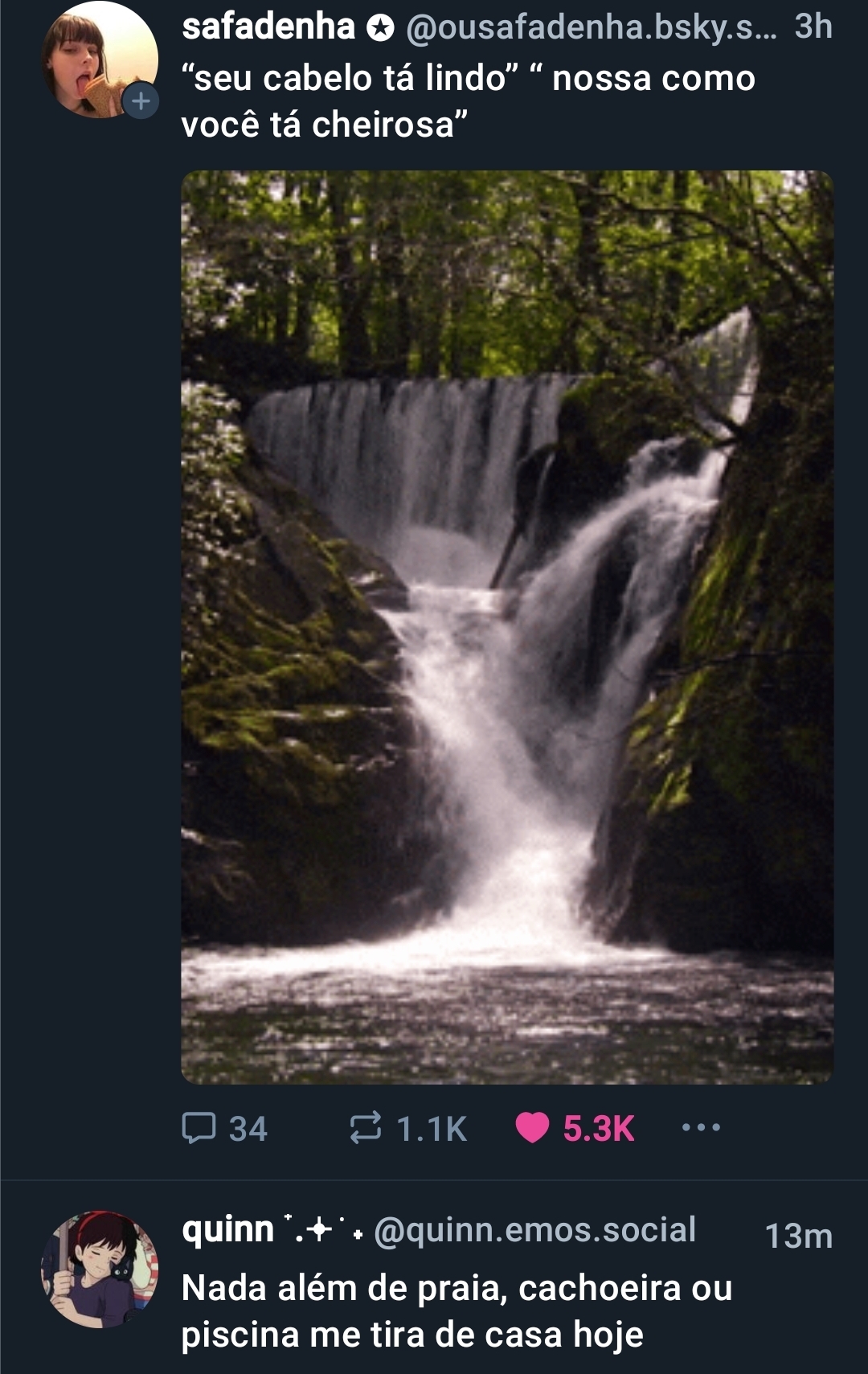
Task: Open quinn's profile avatar
Action: [x=100, y=1269]
